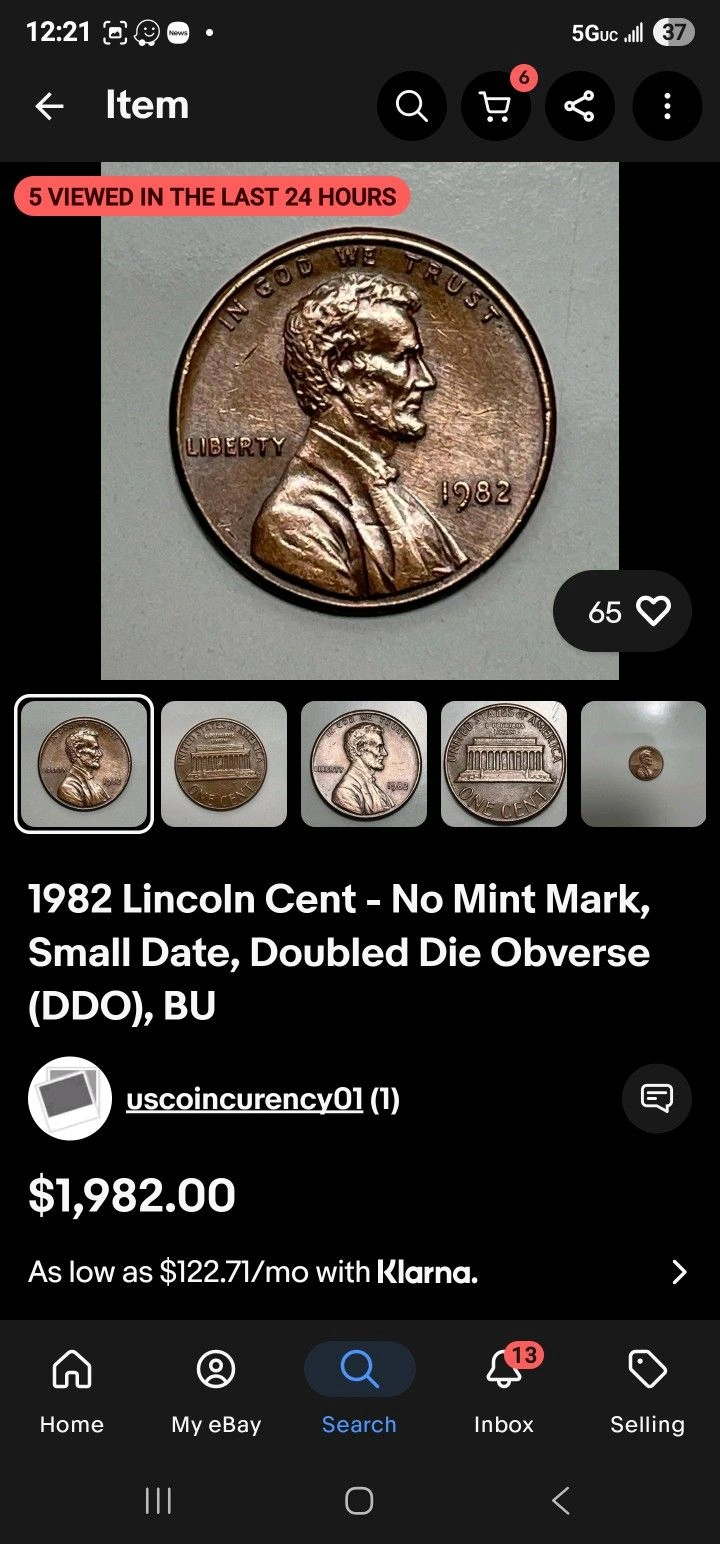Select the third thumbnail of coin obverse
Viewport: 720px width, 1544px height.
364,764
